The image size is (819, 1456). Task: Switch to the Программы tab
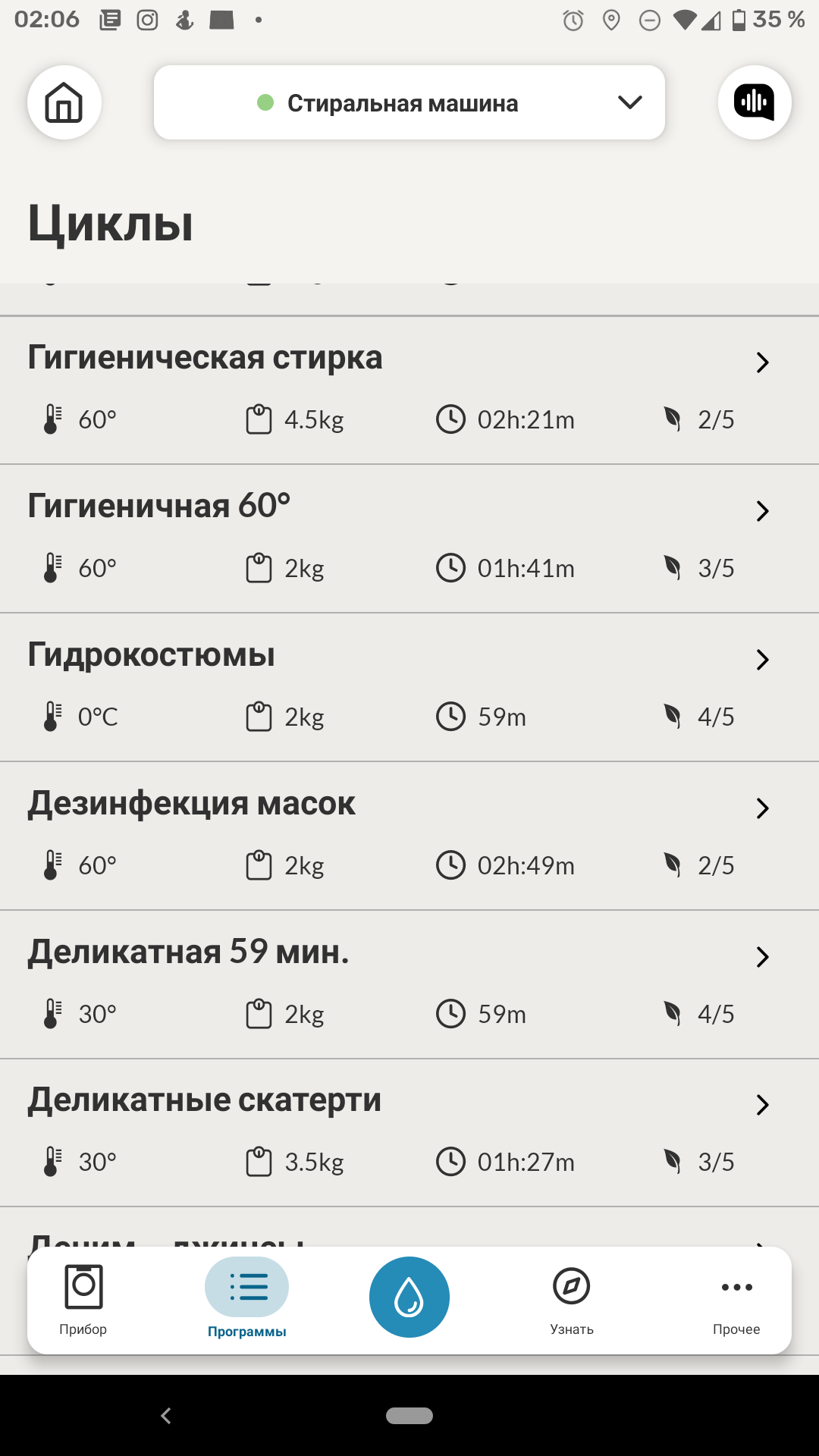click(247, 1299)
